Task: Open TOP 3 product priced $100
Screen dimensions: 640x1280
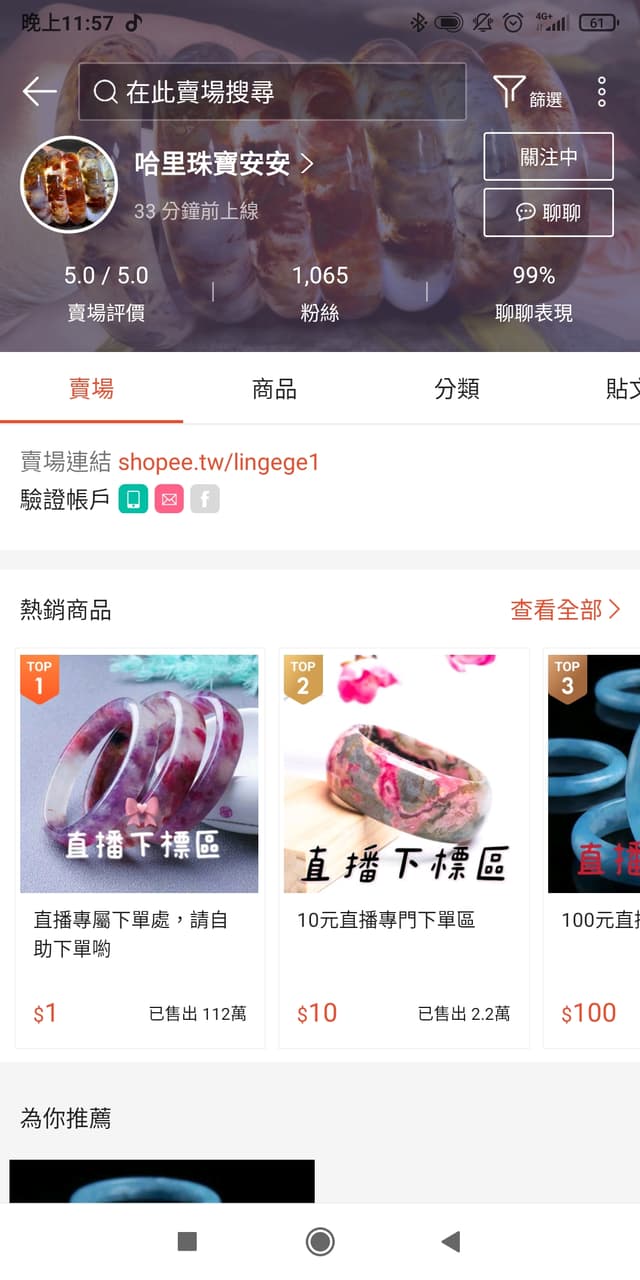Action: (594, 848)
